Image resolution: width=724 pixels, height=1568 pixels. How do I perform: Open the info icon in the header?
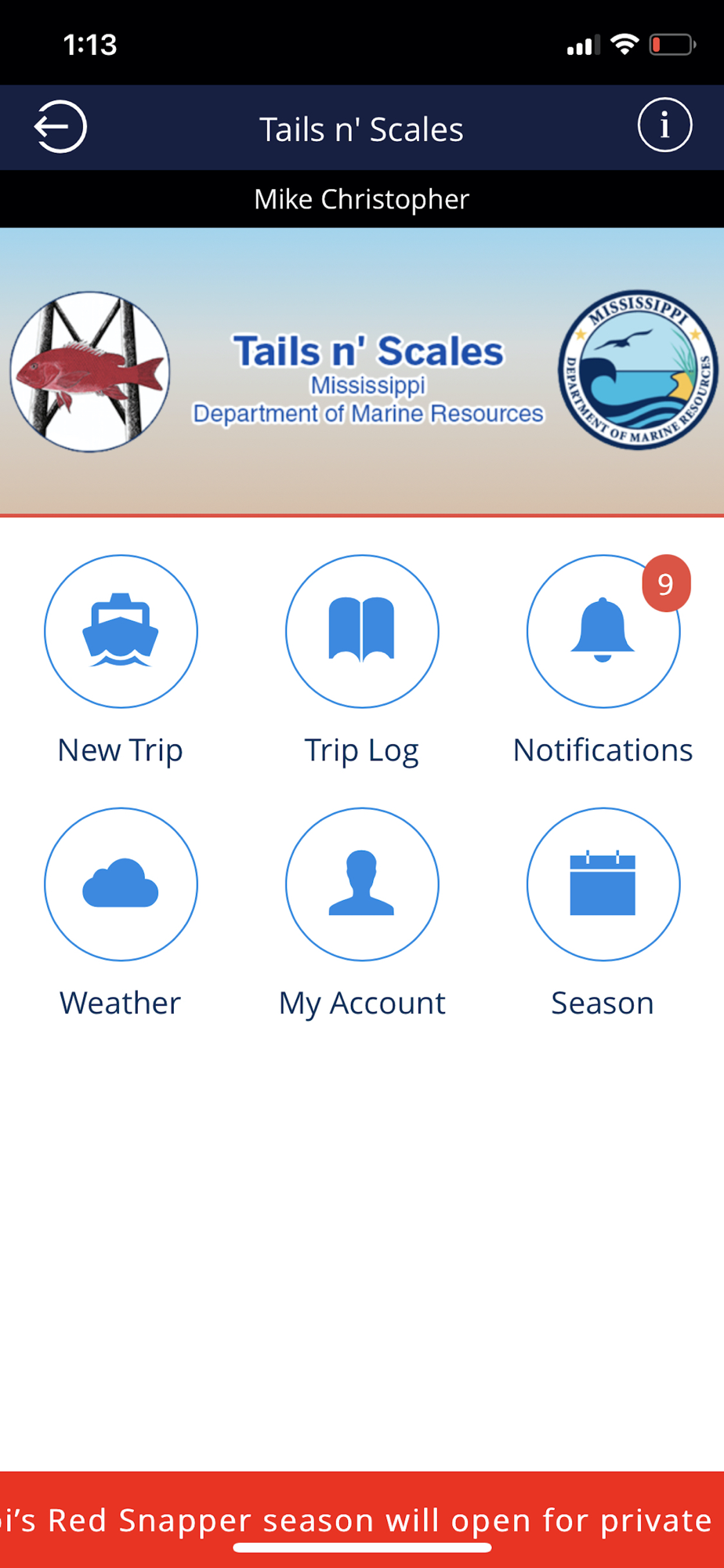pos(664,125)
